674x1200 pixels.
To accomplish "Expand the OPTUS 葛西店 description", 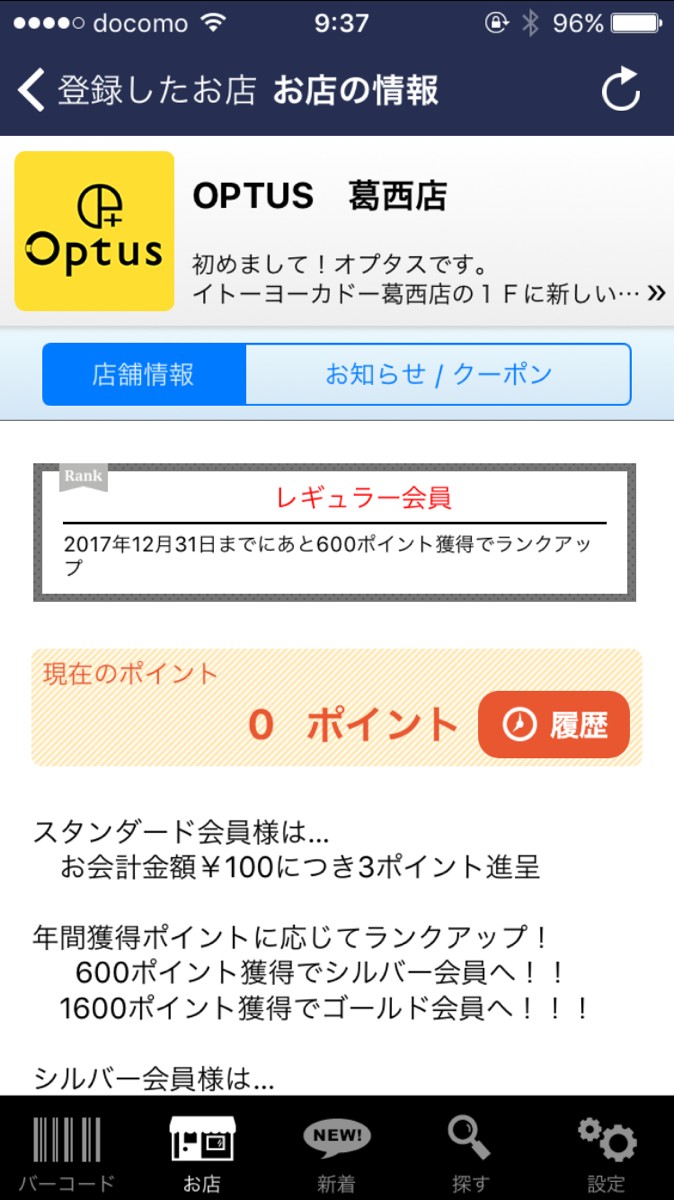I will click(x=656, y=294).
